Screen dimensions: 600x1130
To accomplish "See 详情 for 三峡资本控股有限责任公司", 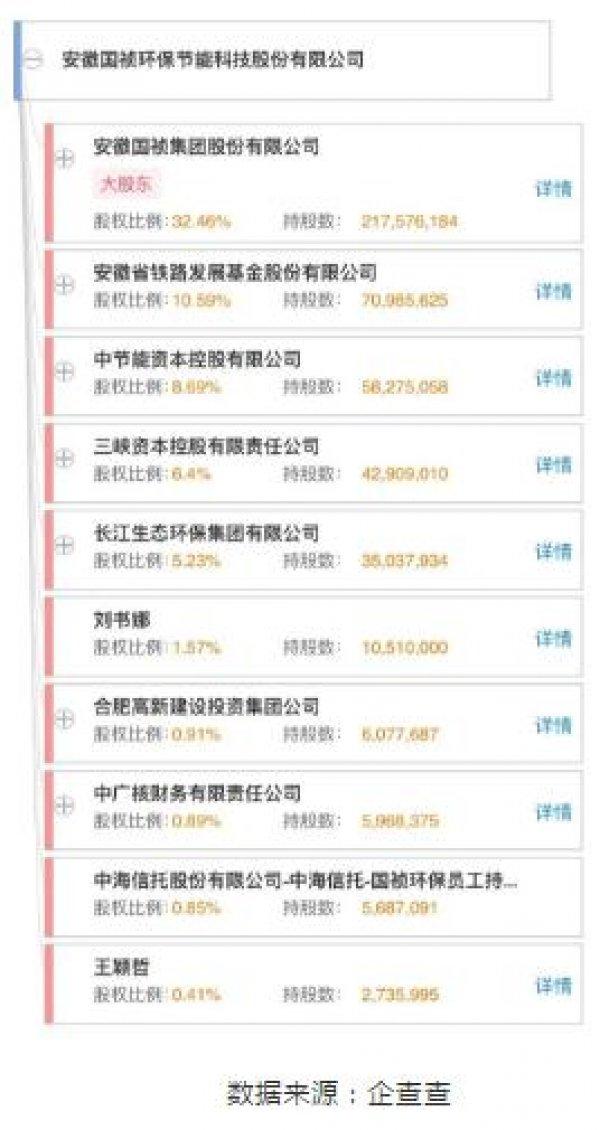I will pyautogui.click(x=553, y=464).
